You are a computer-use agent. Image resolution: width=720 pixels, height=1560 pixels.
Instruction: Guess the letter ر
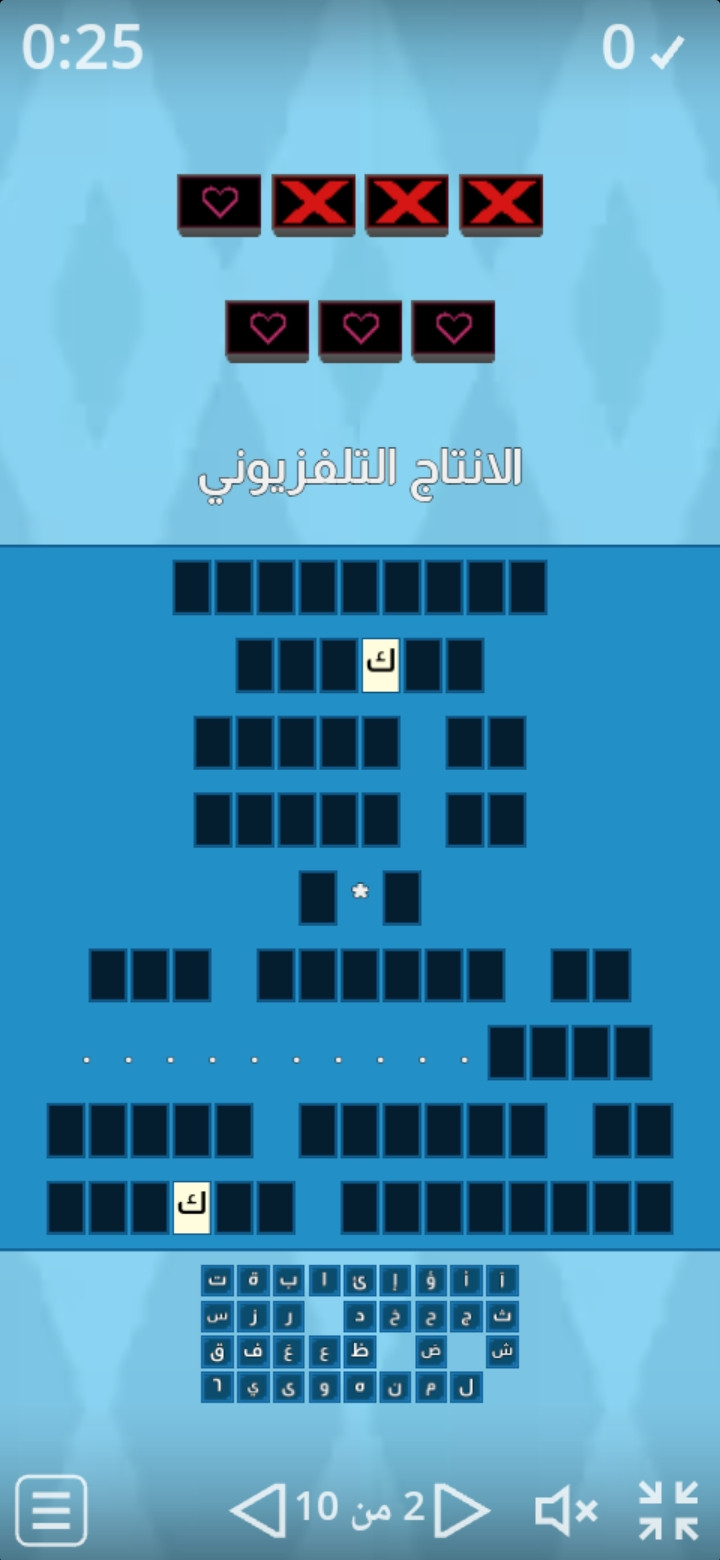point(288,1316)
